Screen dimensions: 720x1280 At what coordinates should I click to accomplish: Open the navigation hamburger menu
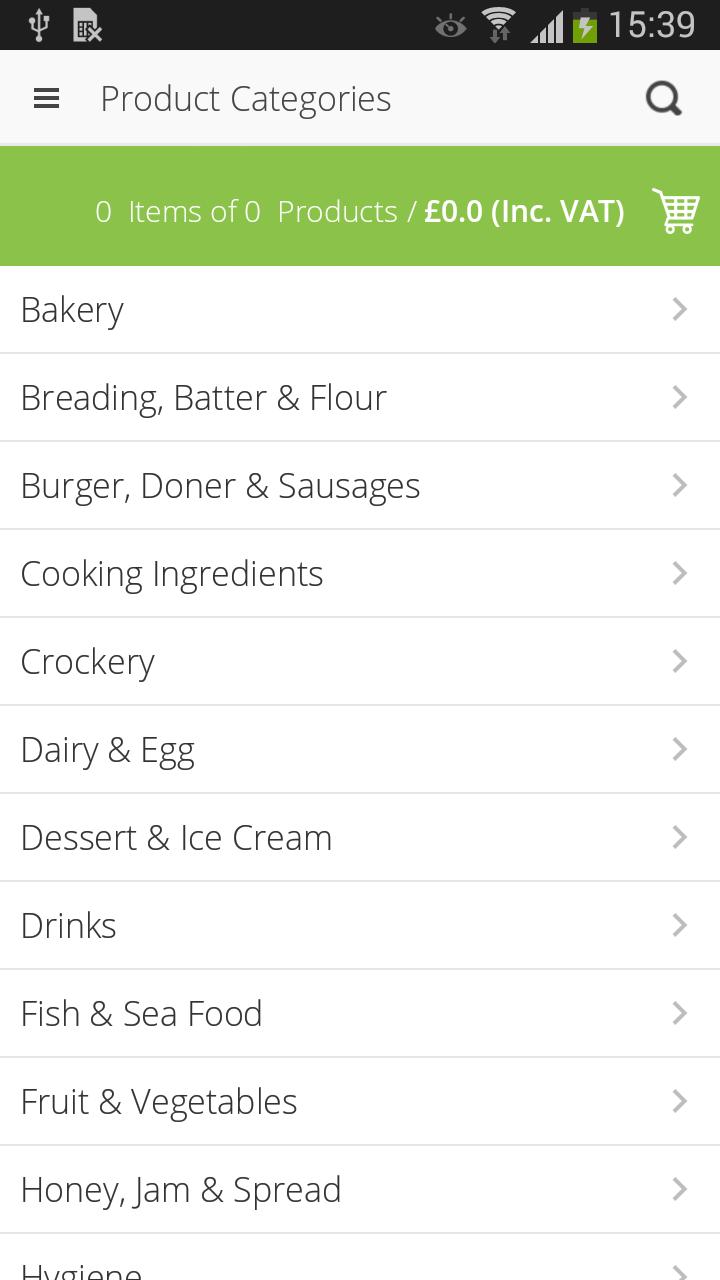46,98
